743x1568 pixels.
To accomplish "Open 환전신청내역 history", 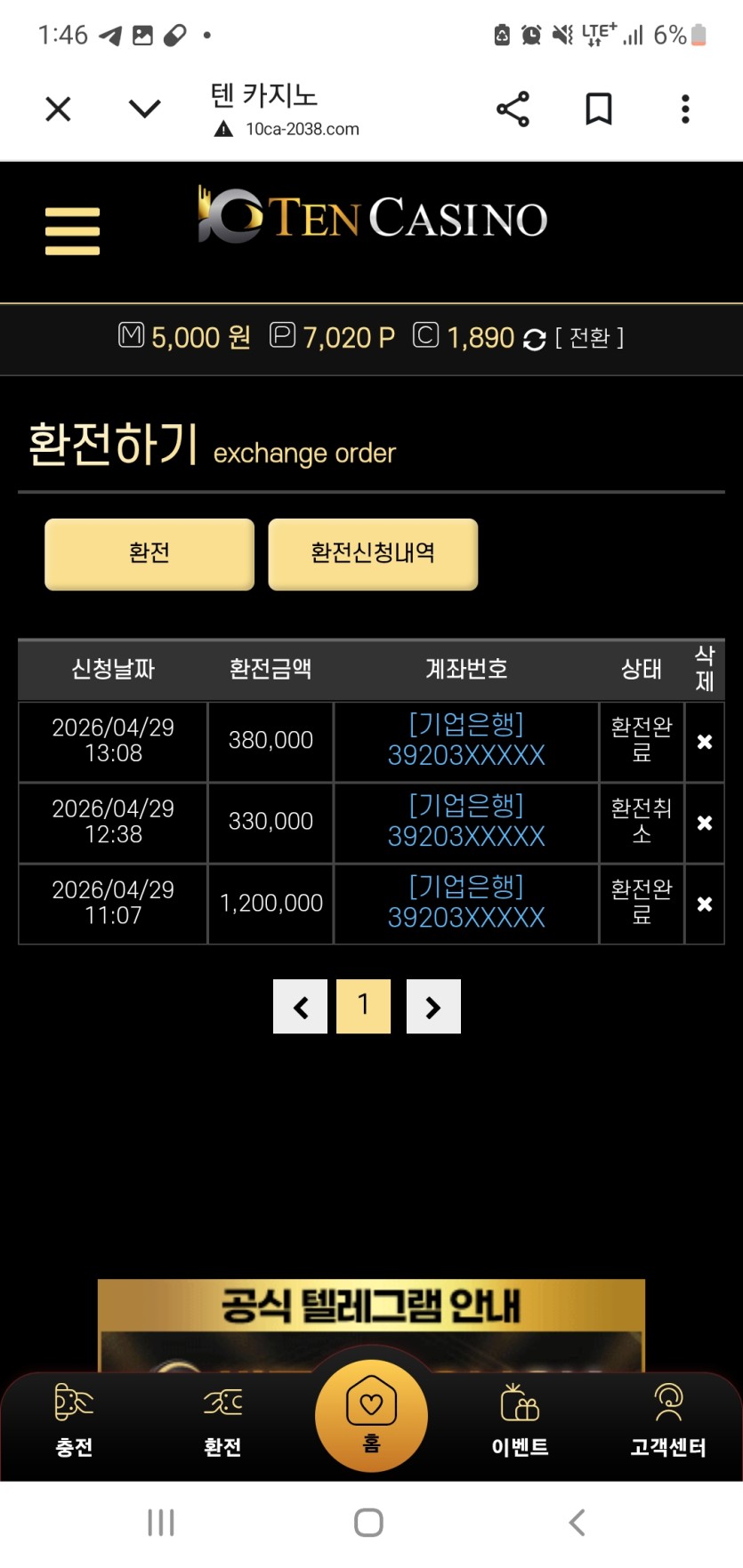I will [x=373, y=553].
